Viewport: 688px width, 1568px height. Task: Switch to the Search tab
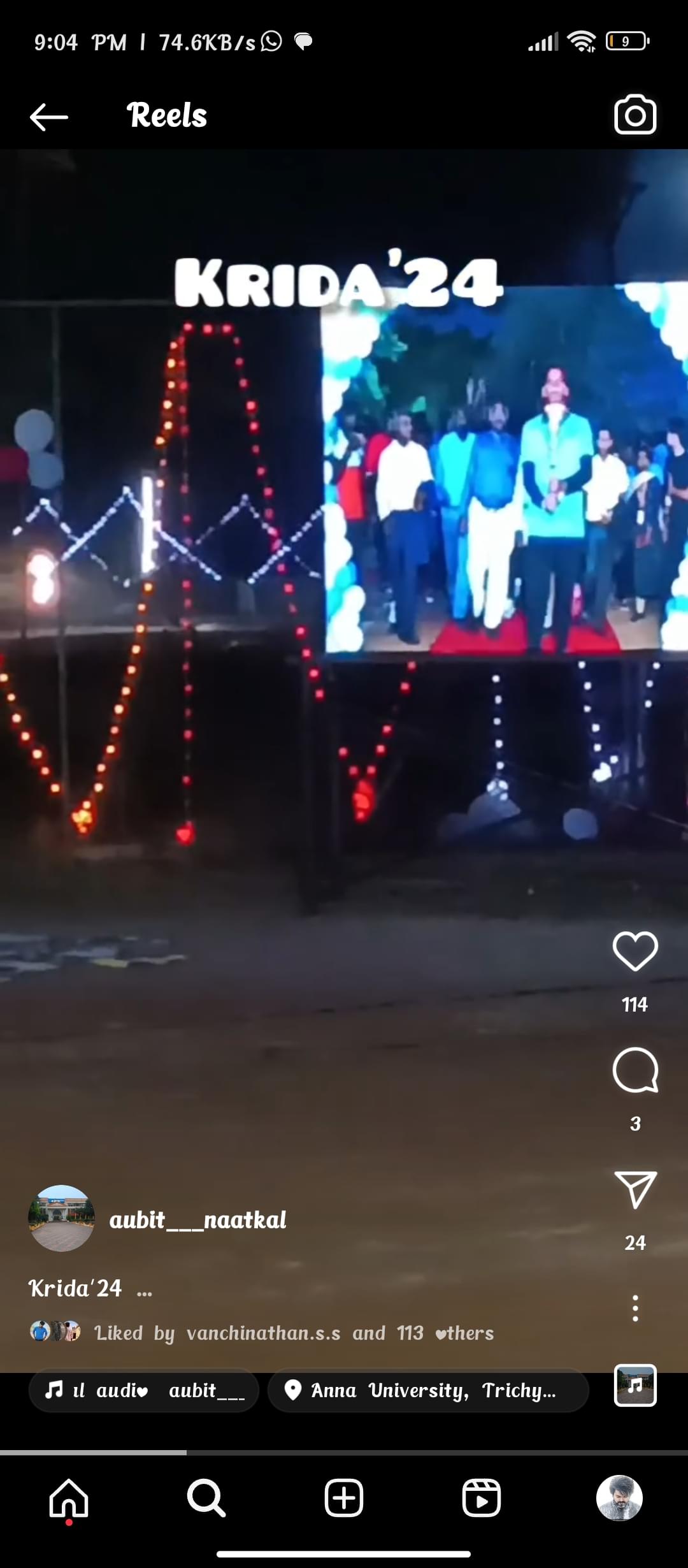206,1498
